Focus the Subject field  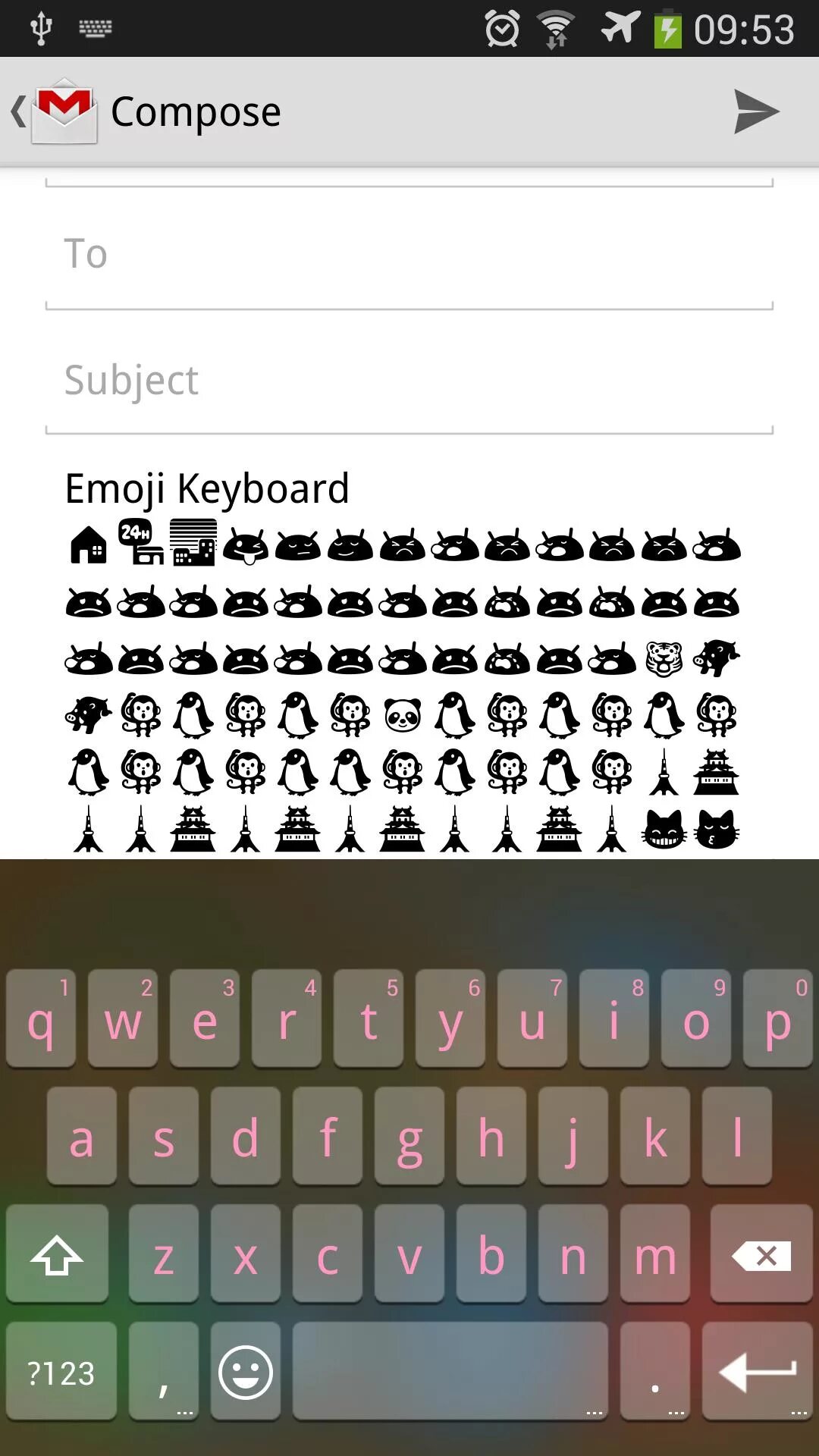[409, 380]
